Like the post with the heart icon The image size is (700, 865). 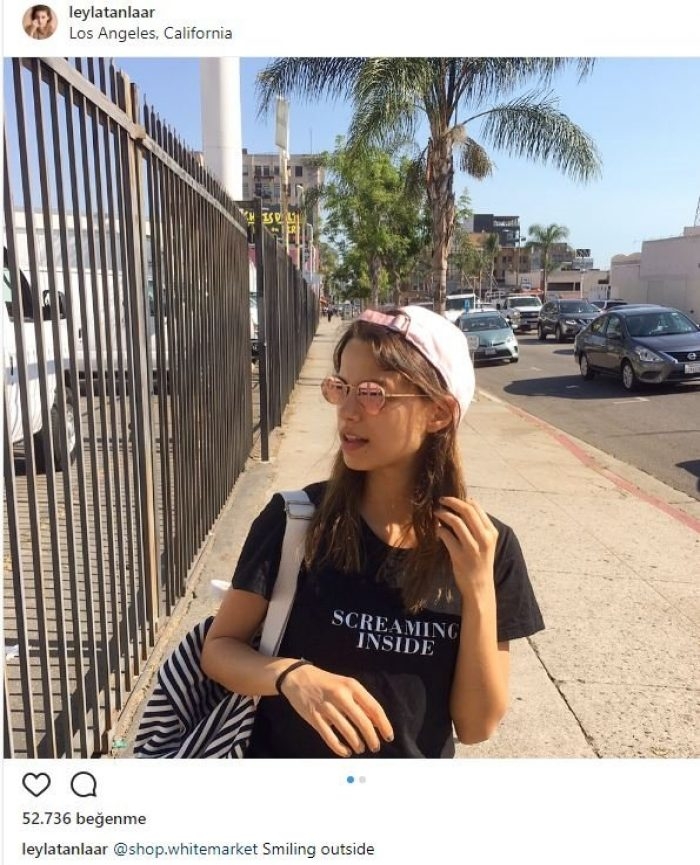coord(36,784)
